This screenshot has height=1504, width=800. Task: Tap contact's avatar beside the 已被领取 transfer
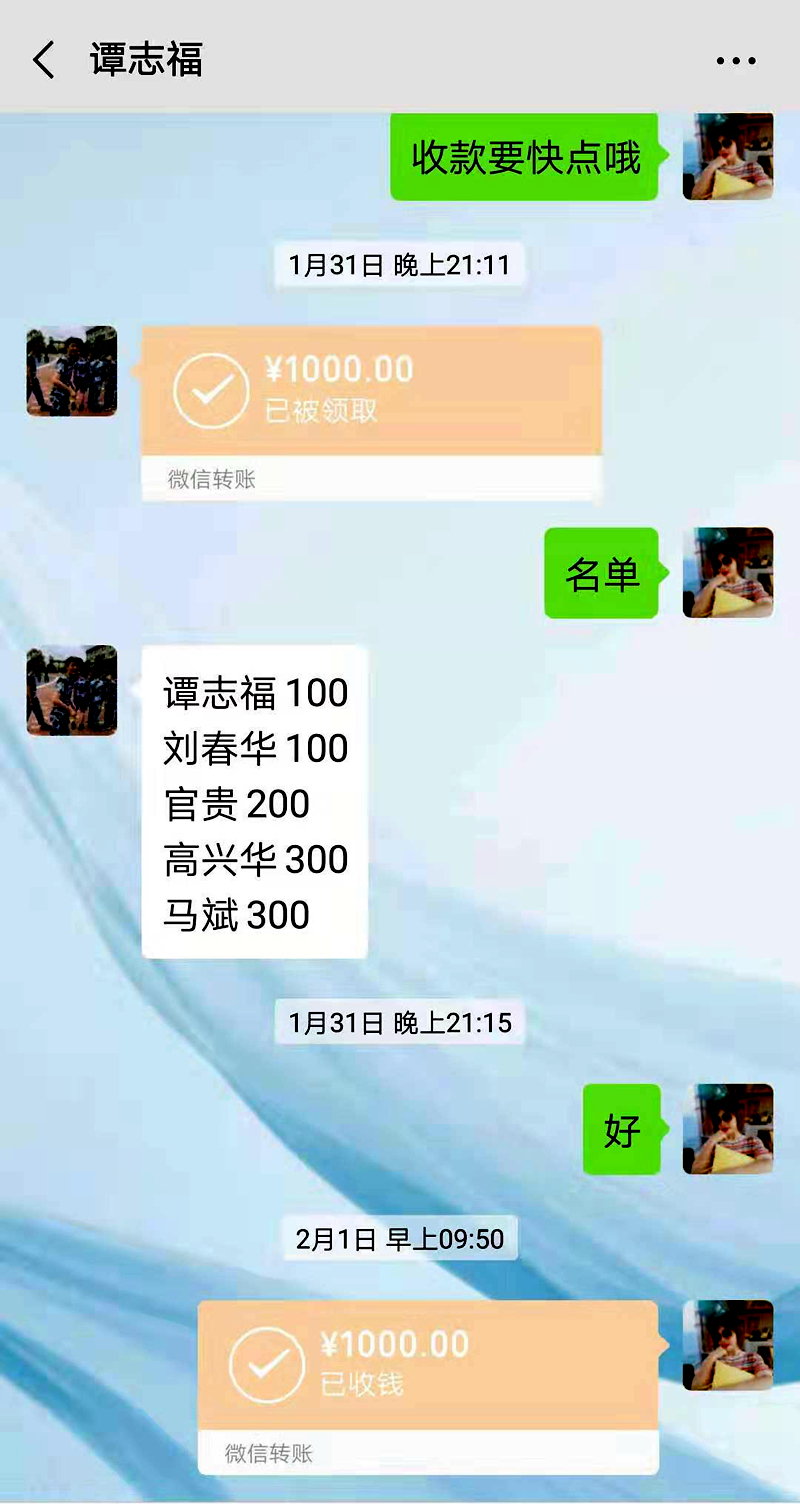pyautogui.click(x=72, y=371)
